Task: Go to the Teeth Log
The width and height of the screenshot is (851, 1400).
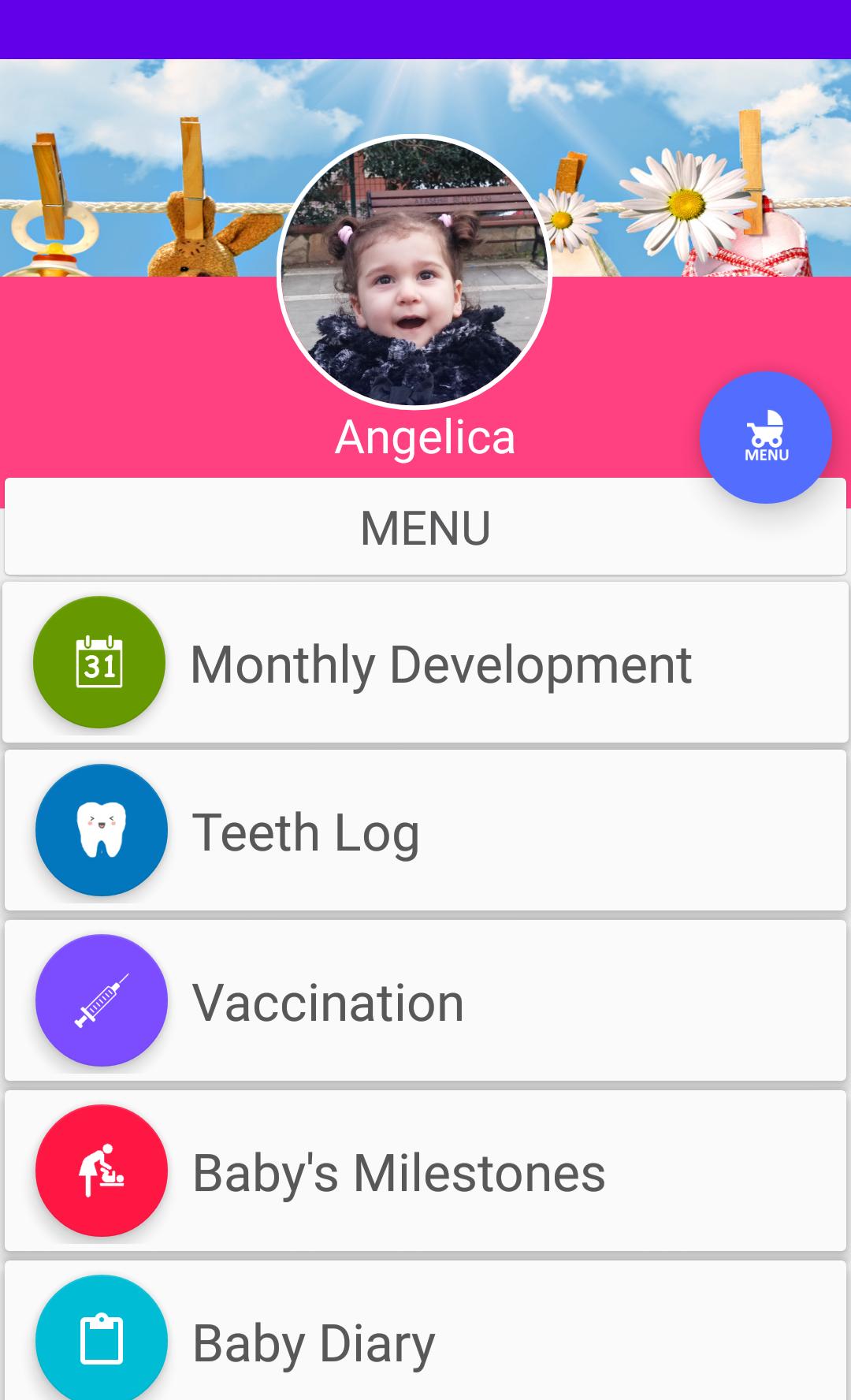Action: pyautogui.click(x=425, y=831)
